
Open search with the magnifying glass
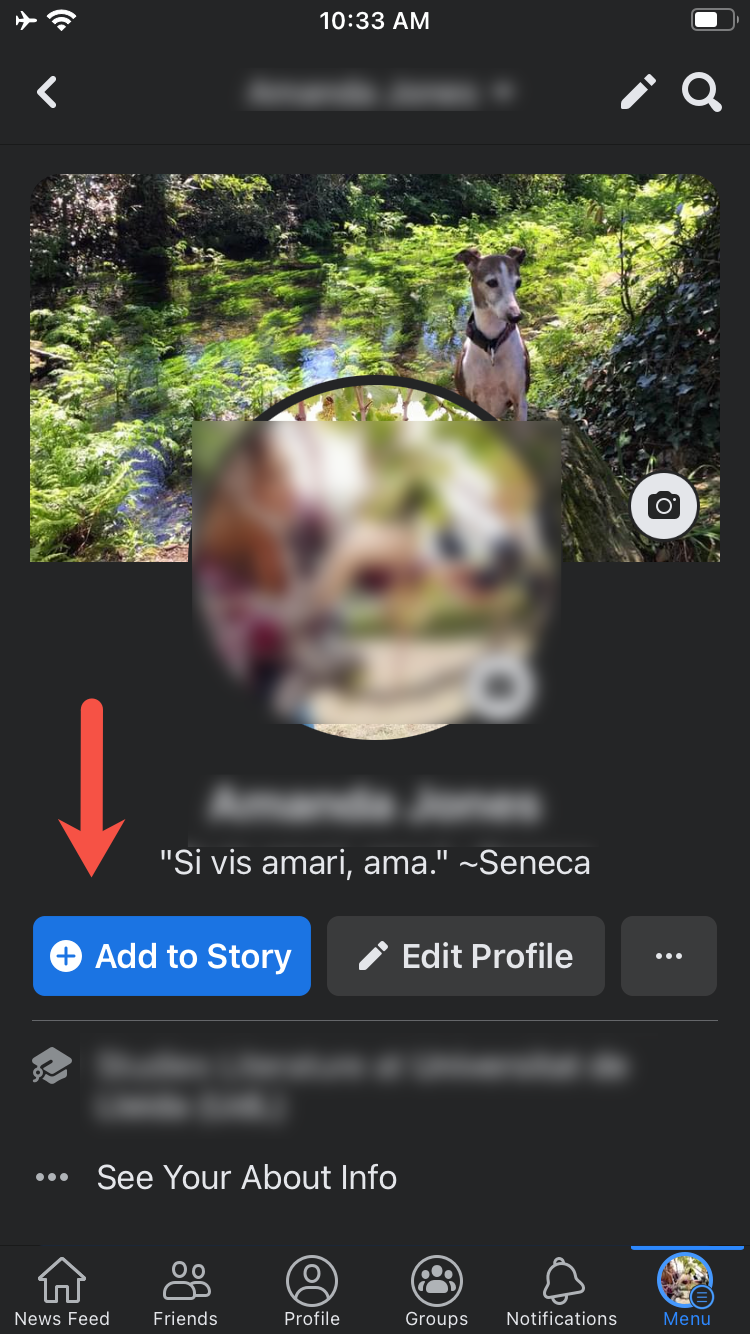coord(702,93)
